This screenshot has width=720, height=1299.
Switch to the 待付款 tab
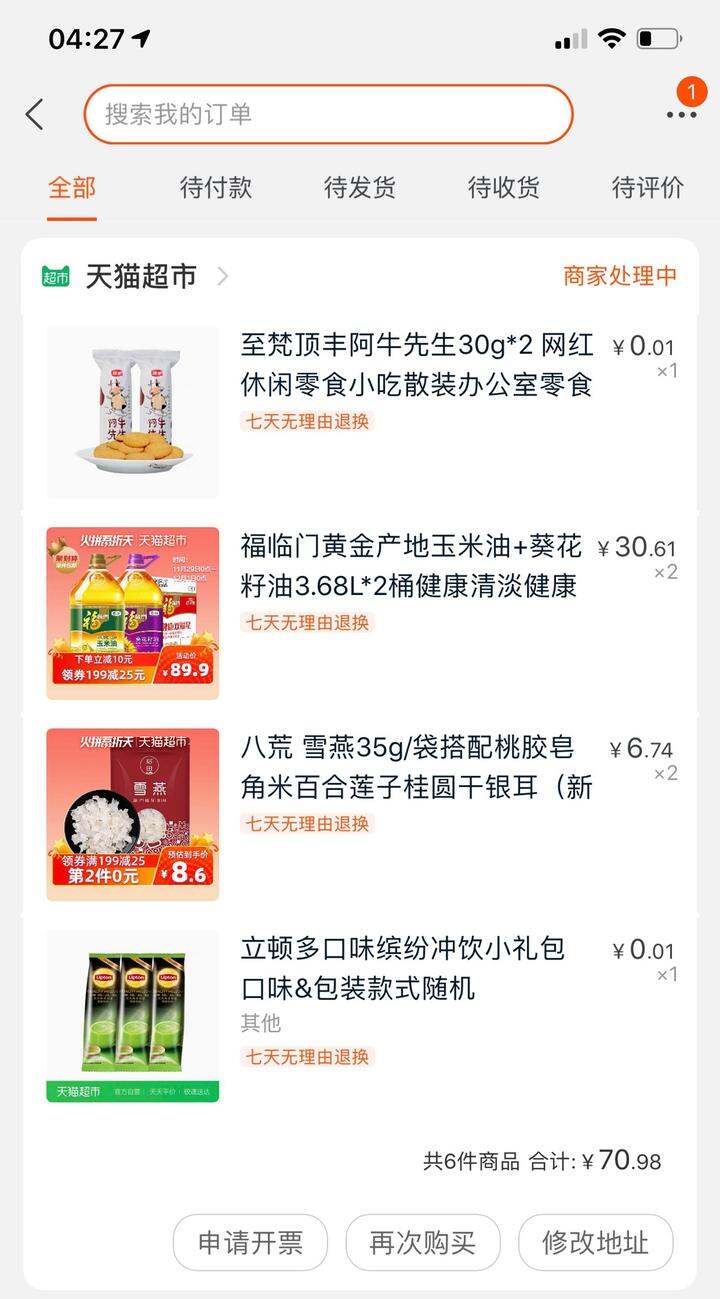click(216, 187)
